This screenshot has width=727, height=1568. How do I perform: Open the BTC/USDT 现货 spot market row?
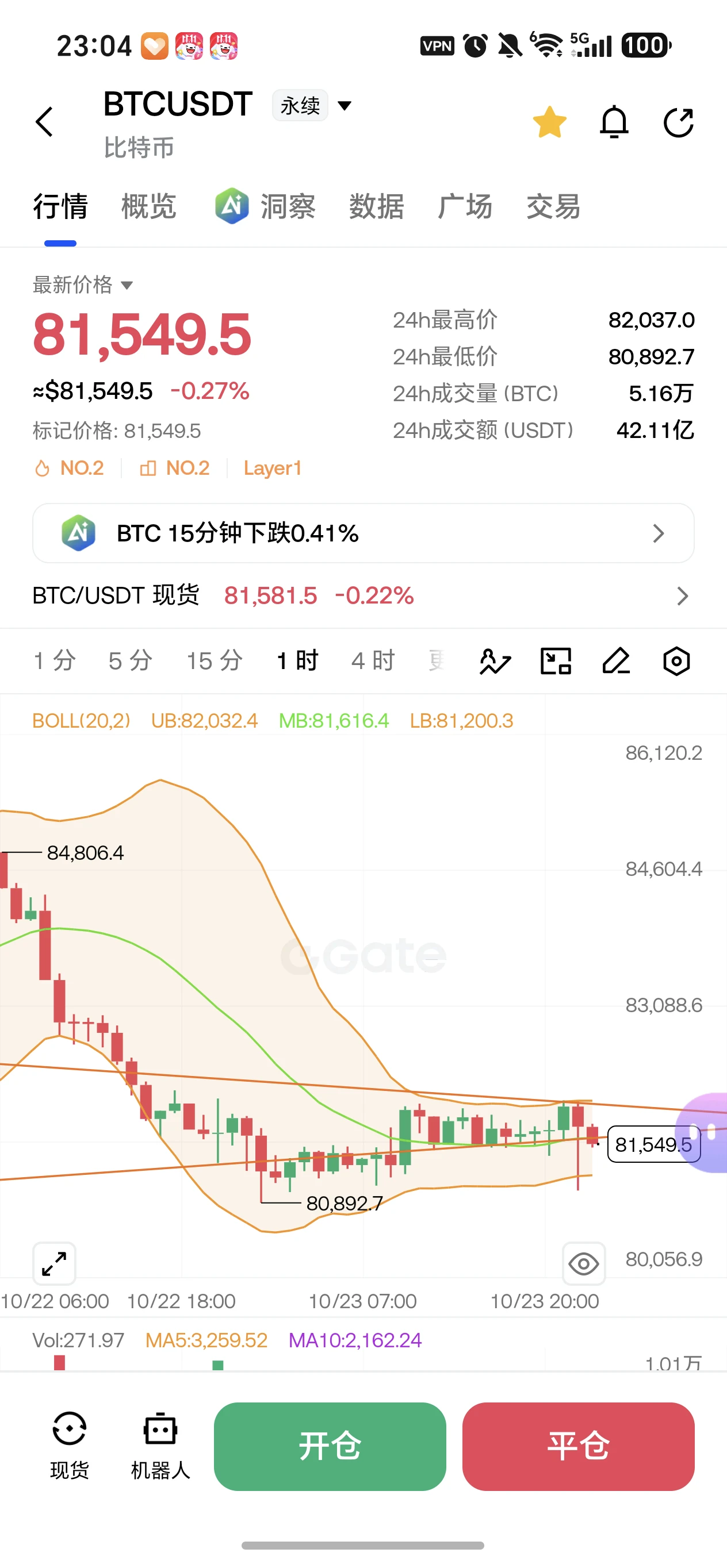pyautogui.click(x=363, y=595)
